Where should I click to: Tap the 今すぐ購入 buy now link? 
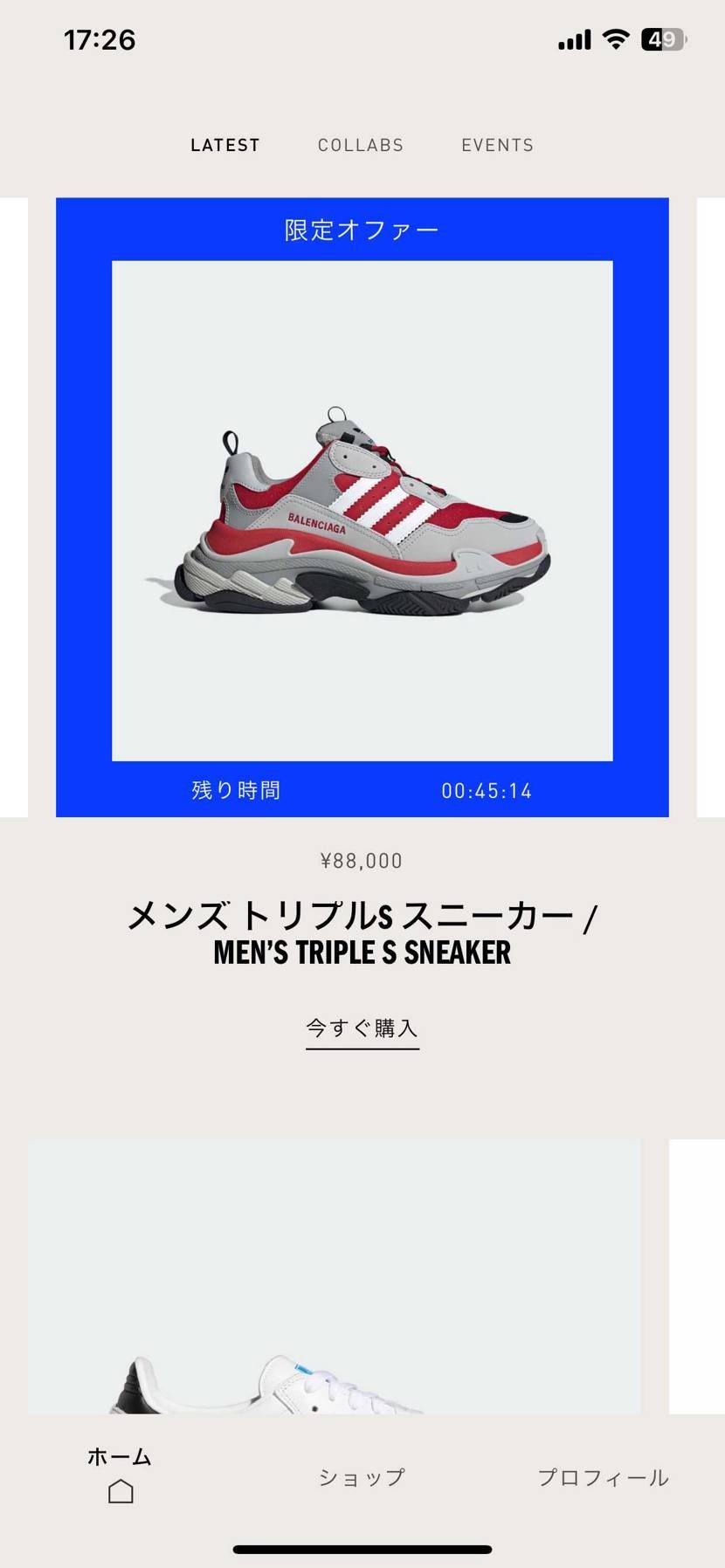(362, 1028)
